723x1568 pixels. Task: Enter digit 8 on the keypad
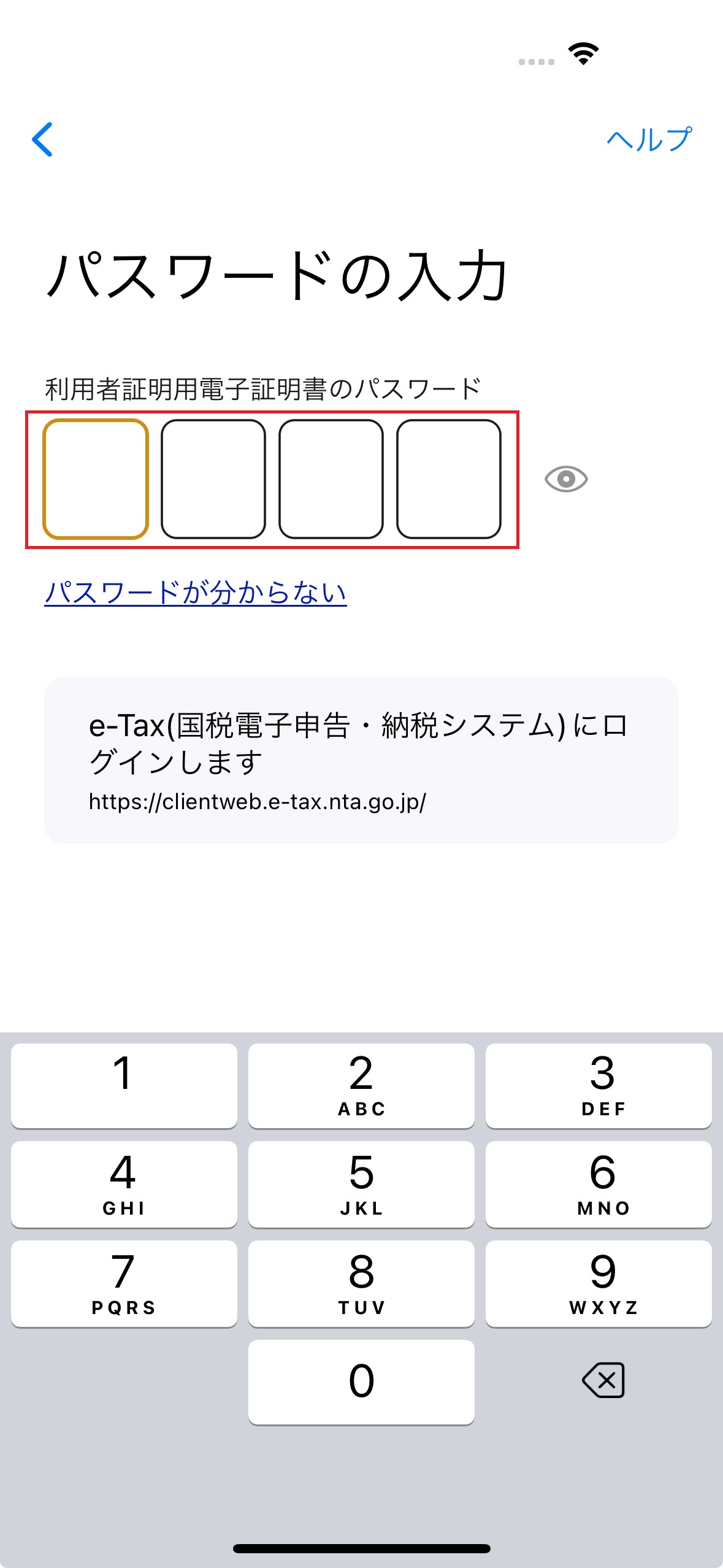(x=361, y=1283)
